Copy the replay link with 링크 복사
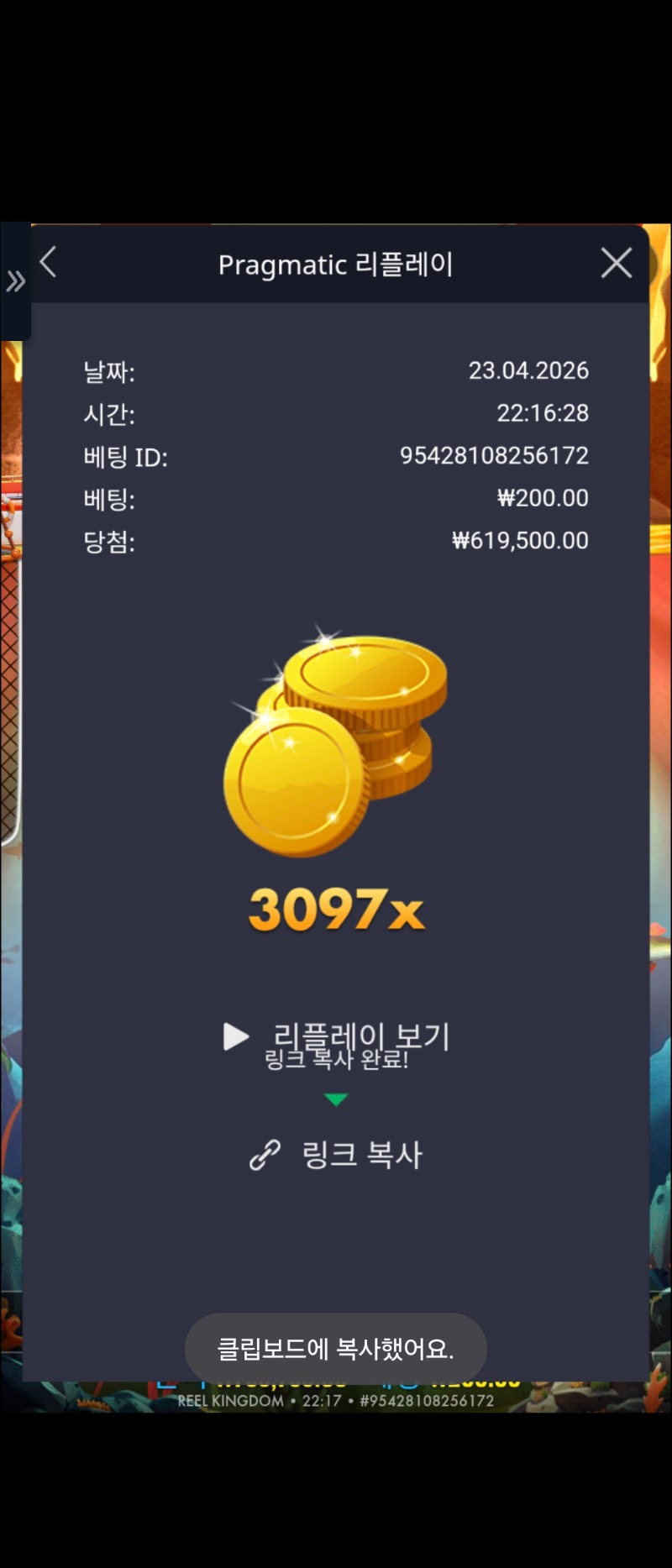672x1568 pixels. pyautogui.click(x=336, y=1155)
